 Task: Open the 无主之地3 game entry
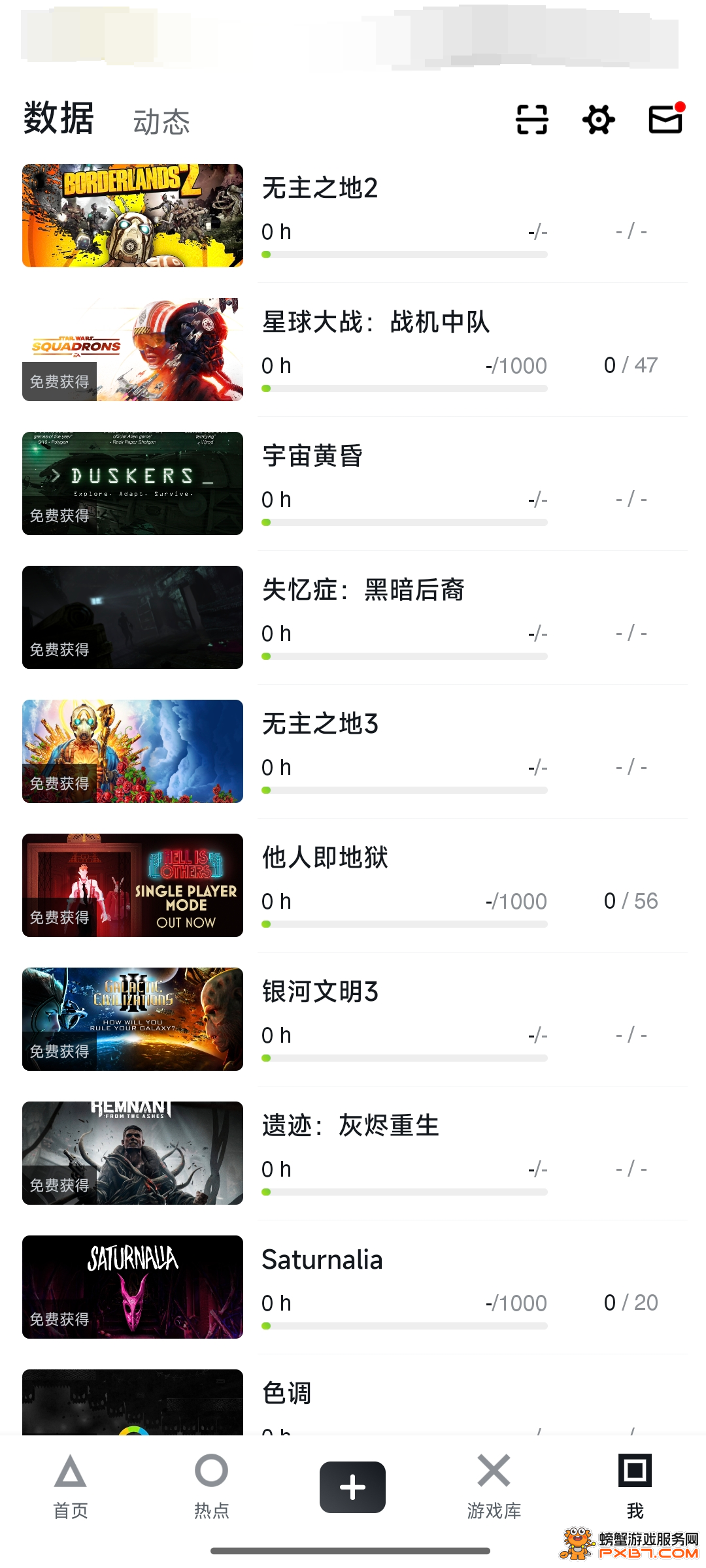point(355,751)
